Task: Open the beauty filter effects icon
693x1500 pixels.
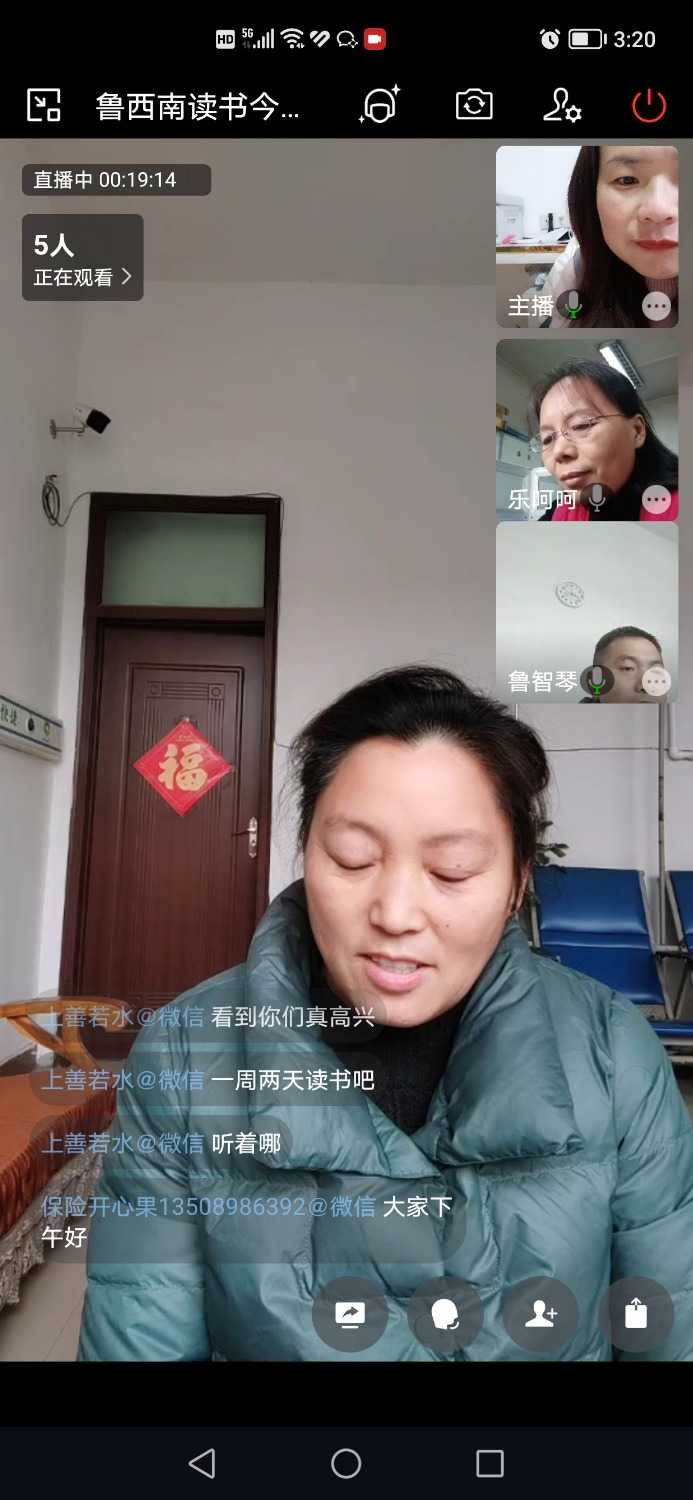Action: click(379, 105)
